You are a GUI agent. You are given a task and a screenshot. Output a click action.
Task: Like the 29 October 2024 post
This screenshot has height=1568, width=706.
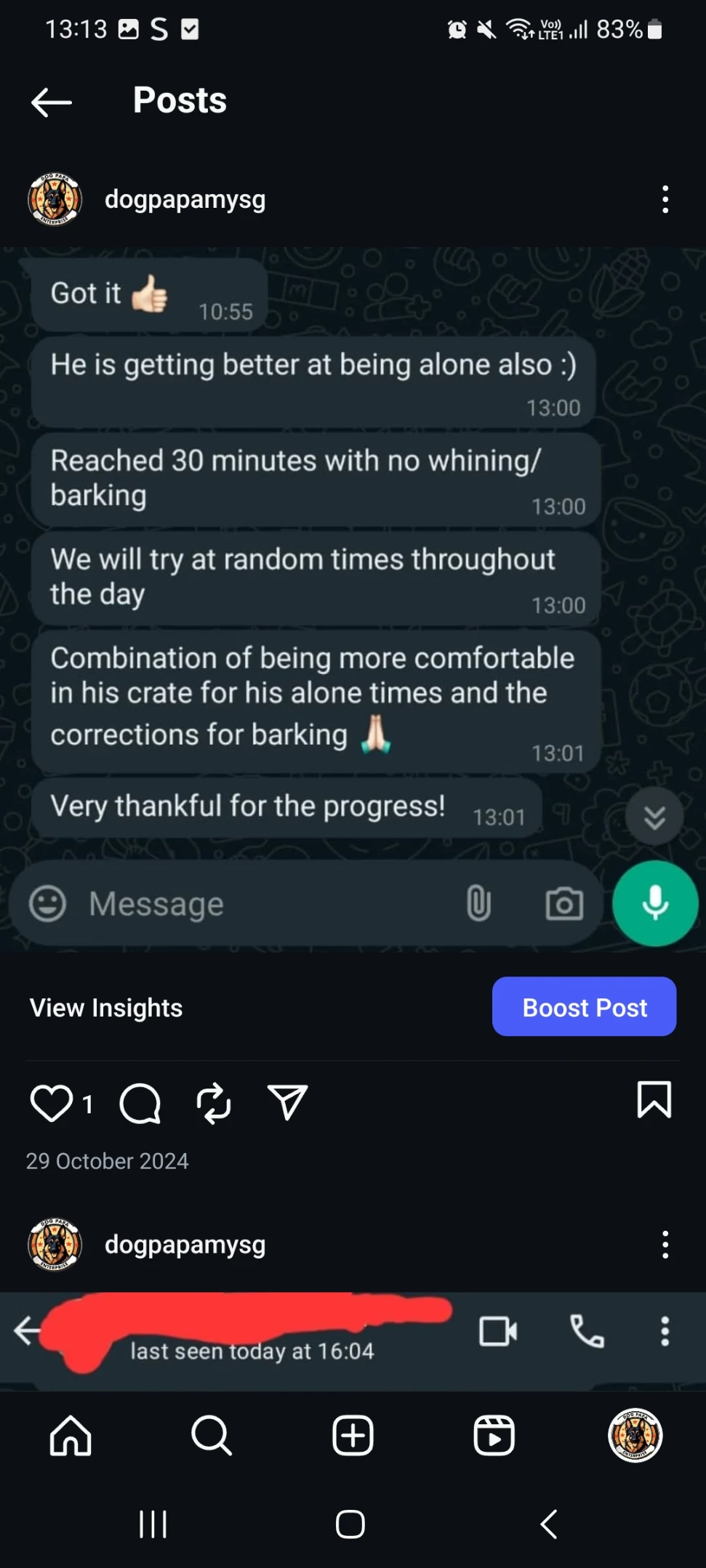click(51, 1103)
